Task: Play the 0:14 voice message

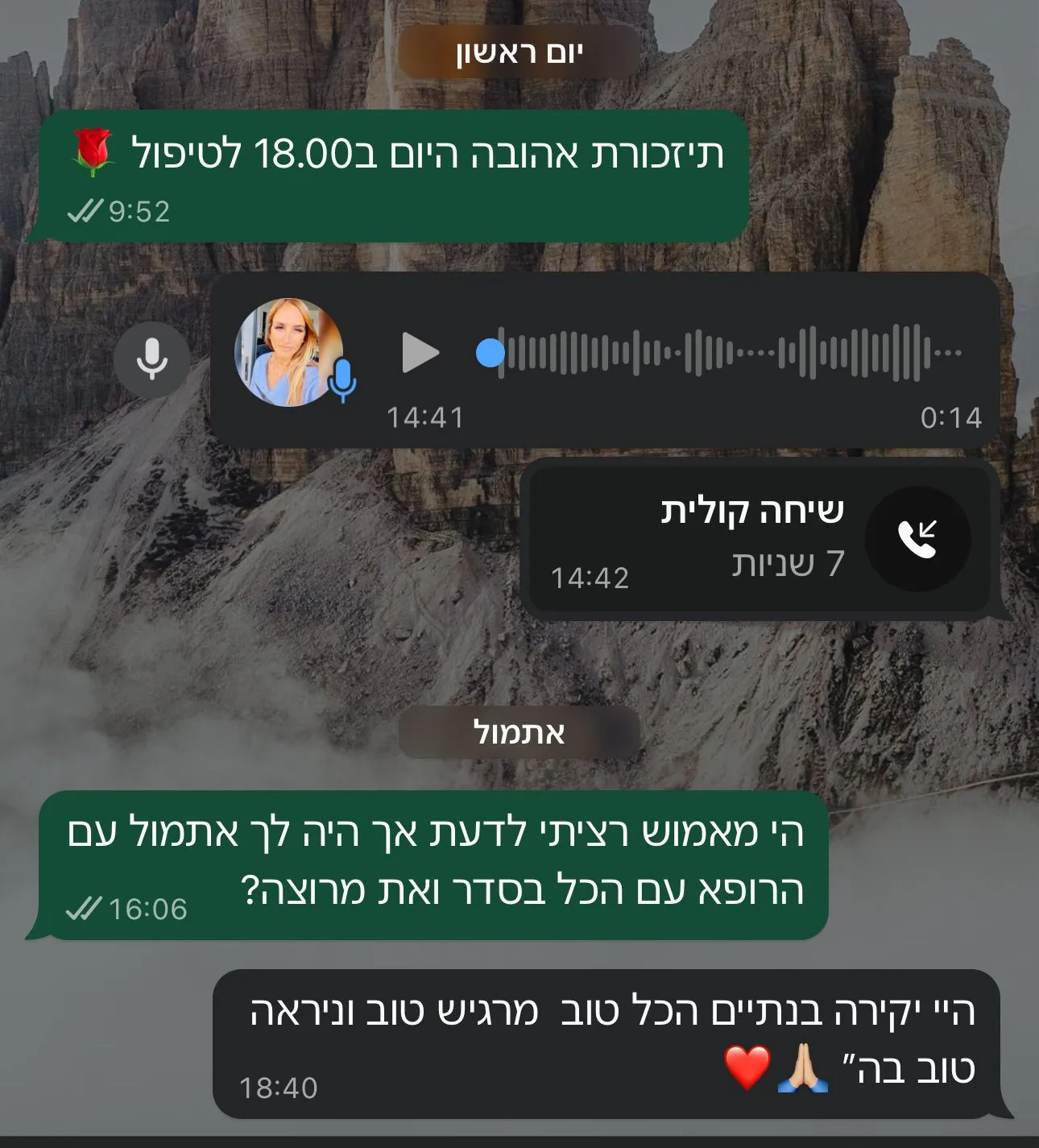Action: (x=420, y=353)
